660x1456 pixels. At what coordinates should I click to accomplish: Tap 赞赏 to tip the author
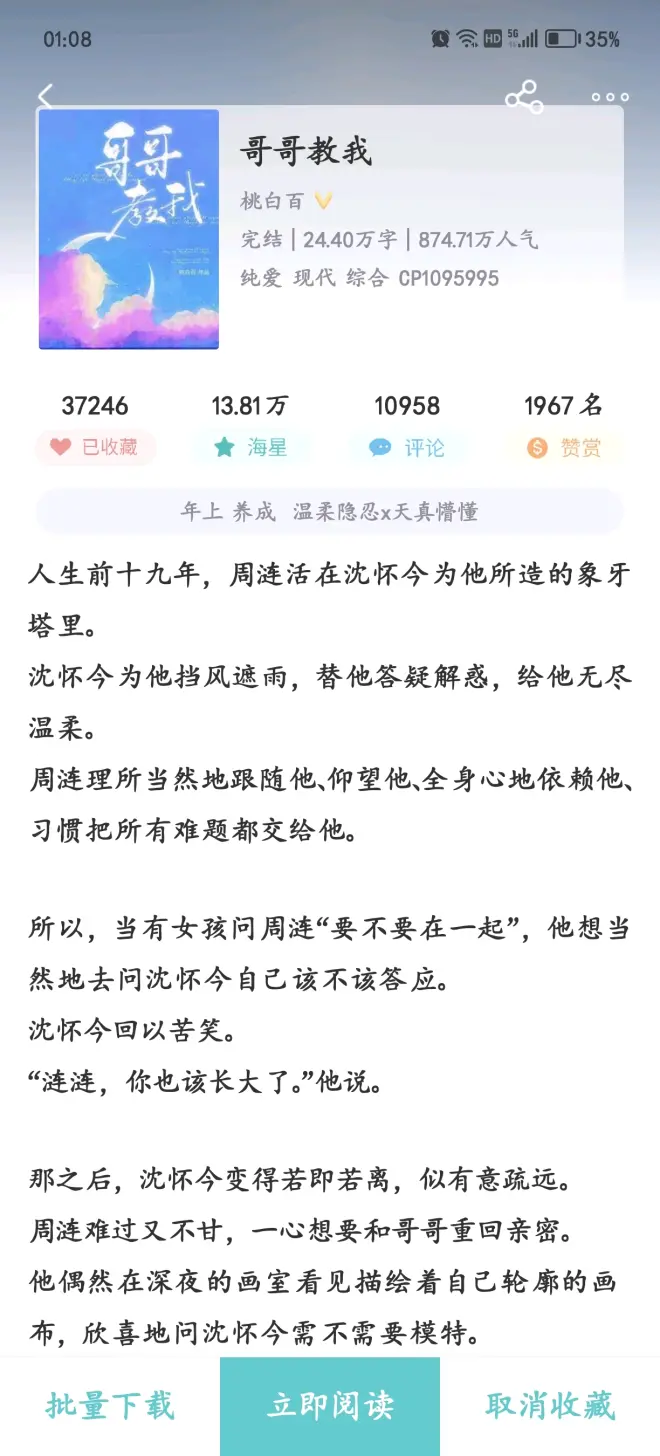(x=563, y=447)
